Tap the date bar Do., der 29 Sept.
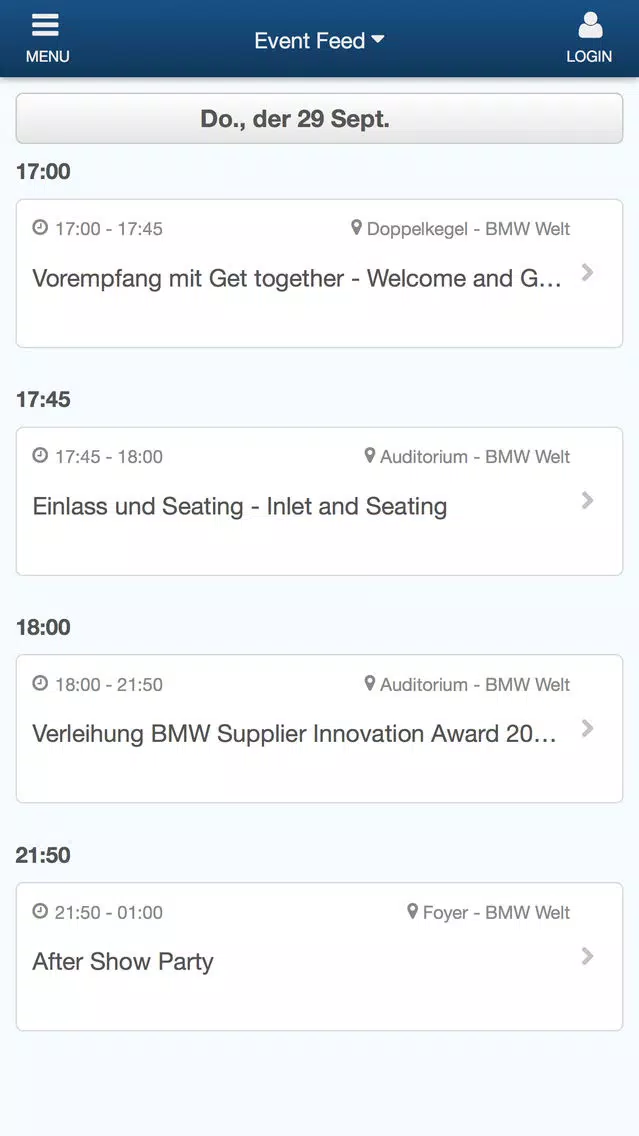 point(320,119)
